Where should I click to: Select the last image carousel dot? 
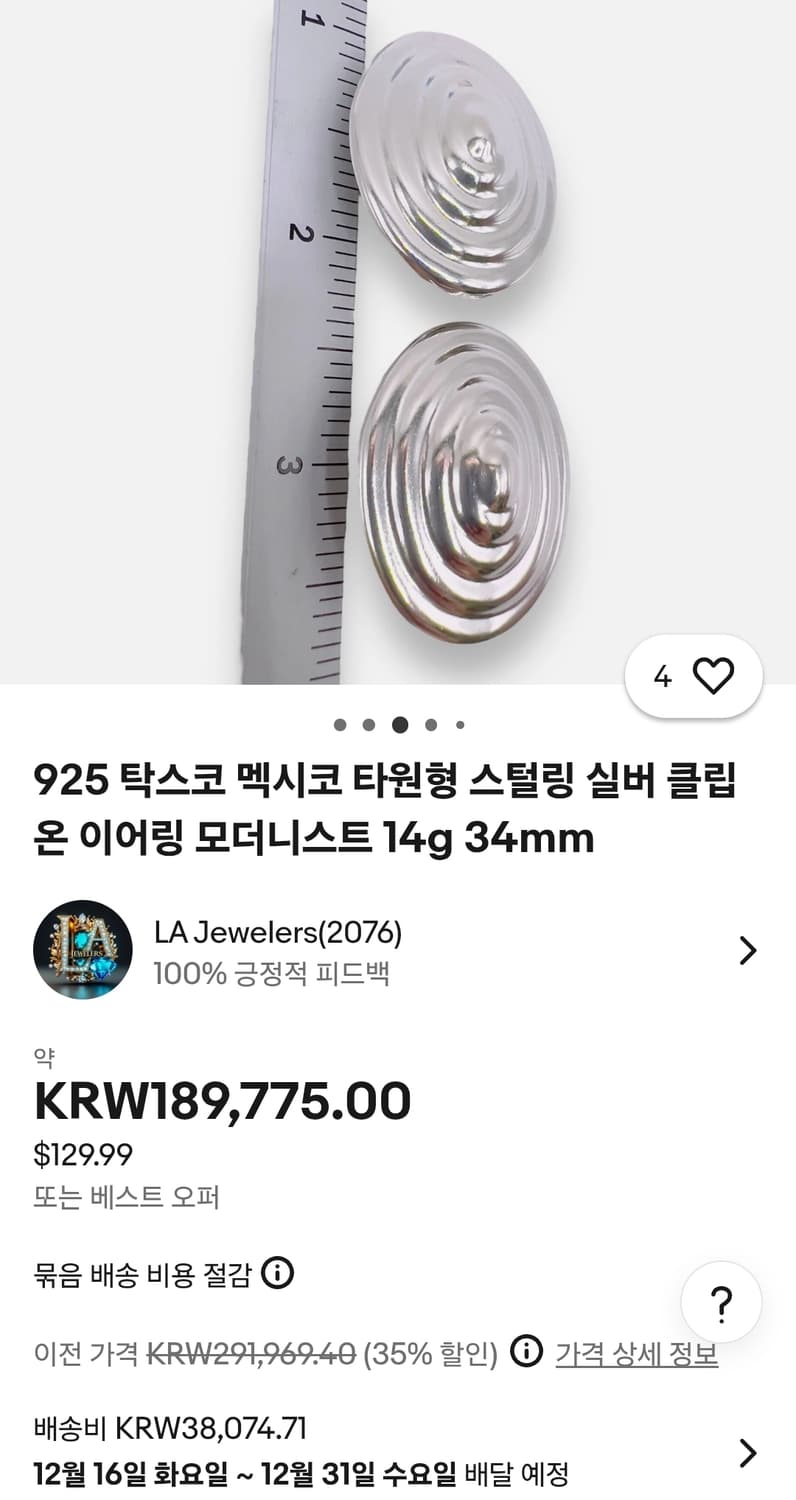459,722
